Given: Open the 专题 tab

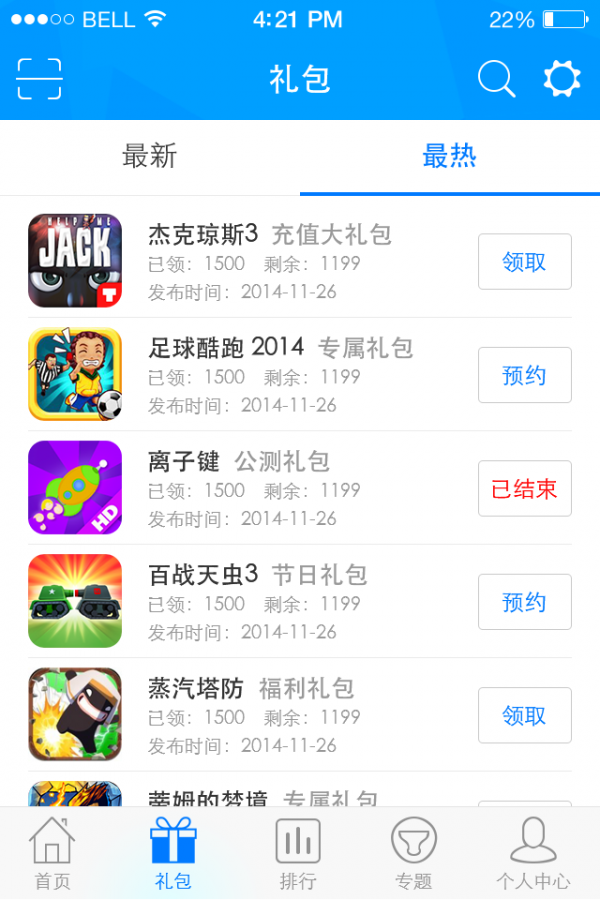Looking at the screenshot, I should (413, 854).
